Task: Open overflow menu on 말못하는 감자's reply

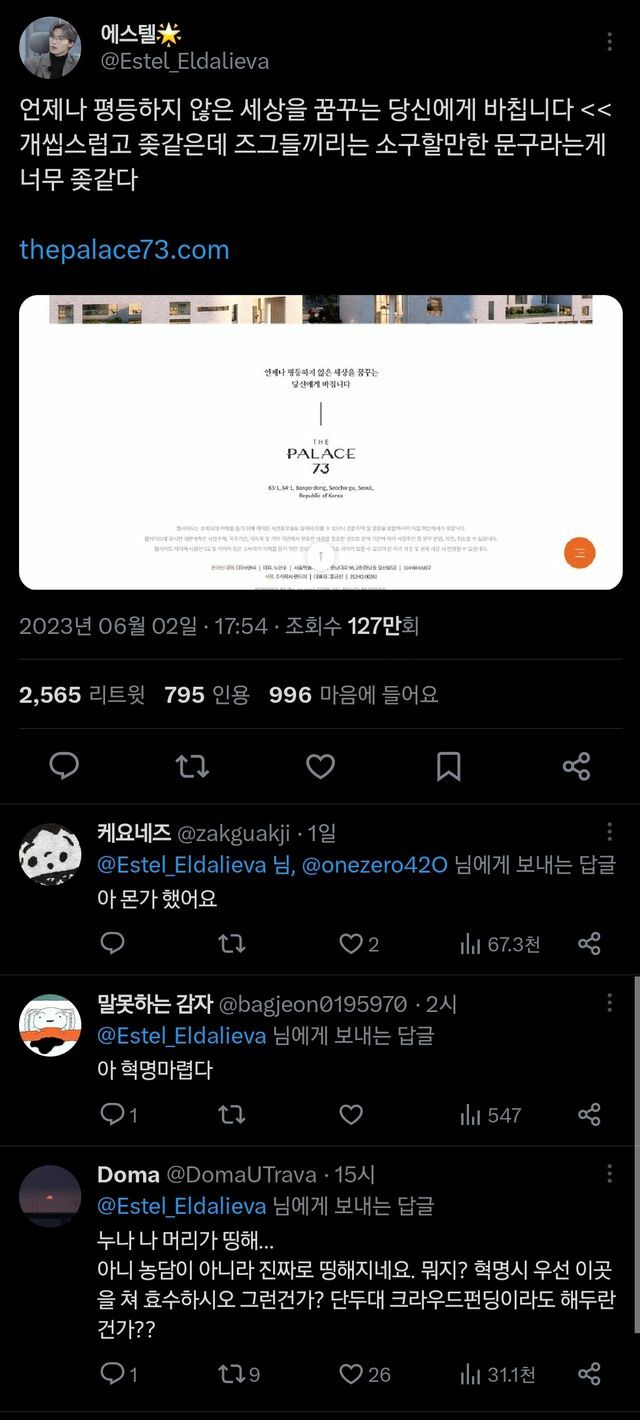Action: click(x=610, y=1002)
